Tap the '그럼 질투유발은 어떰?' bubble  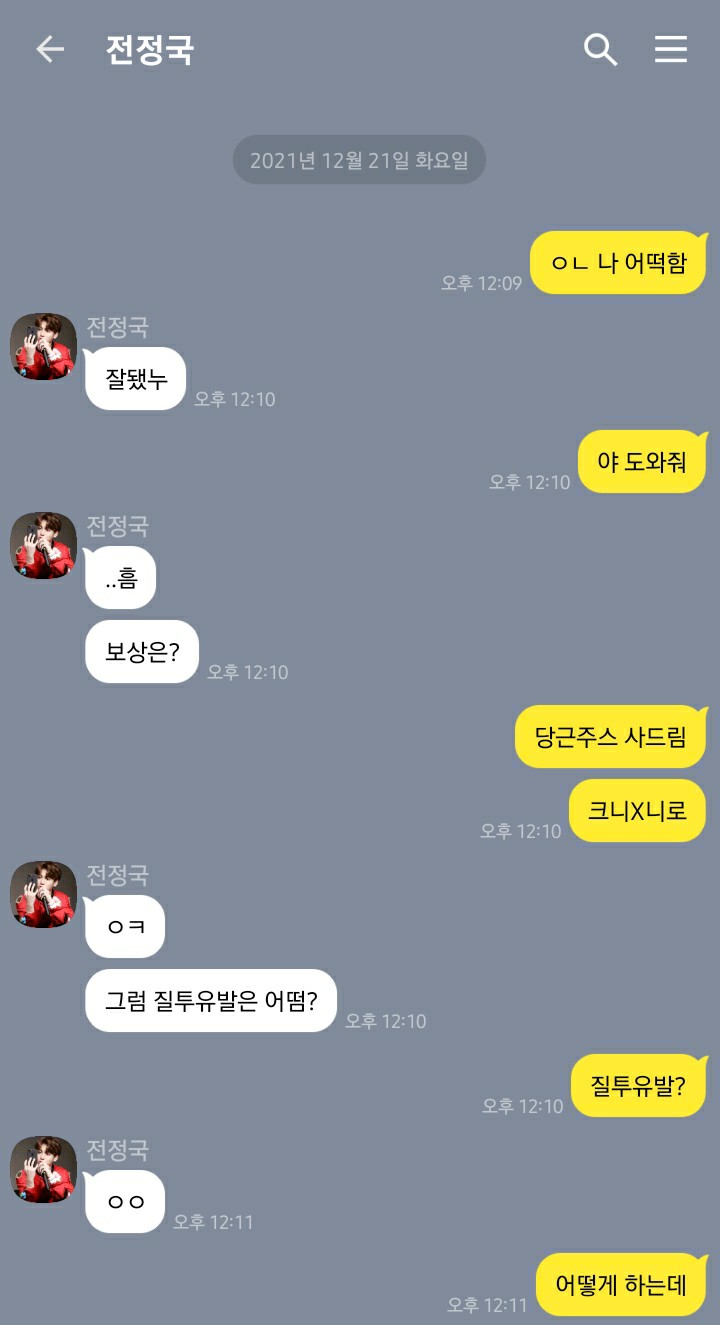pyautogui.click(x=211, y=1000)
